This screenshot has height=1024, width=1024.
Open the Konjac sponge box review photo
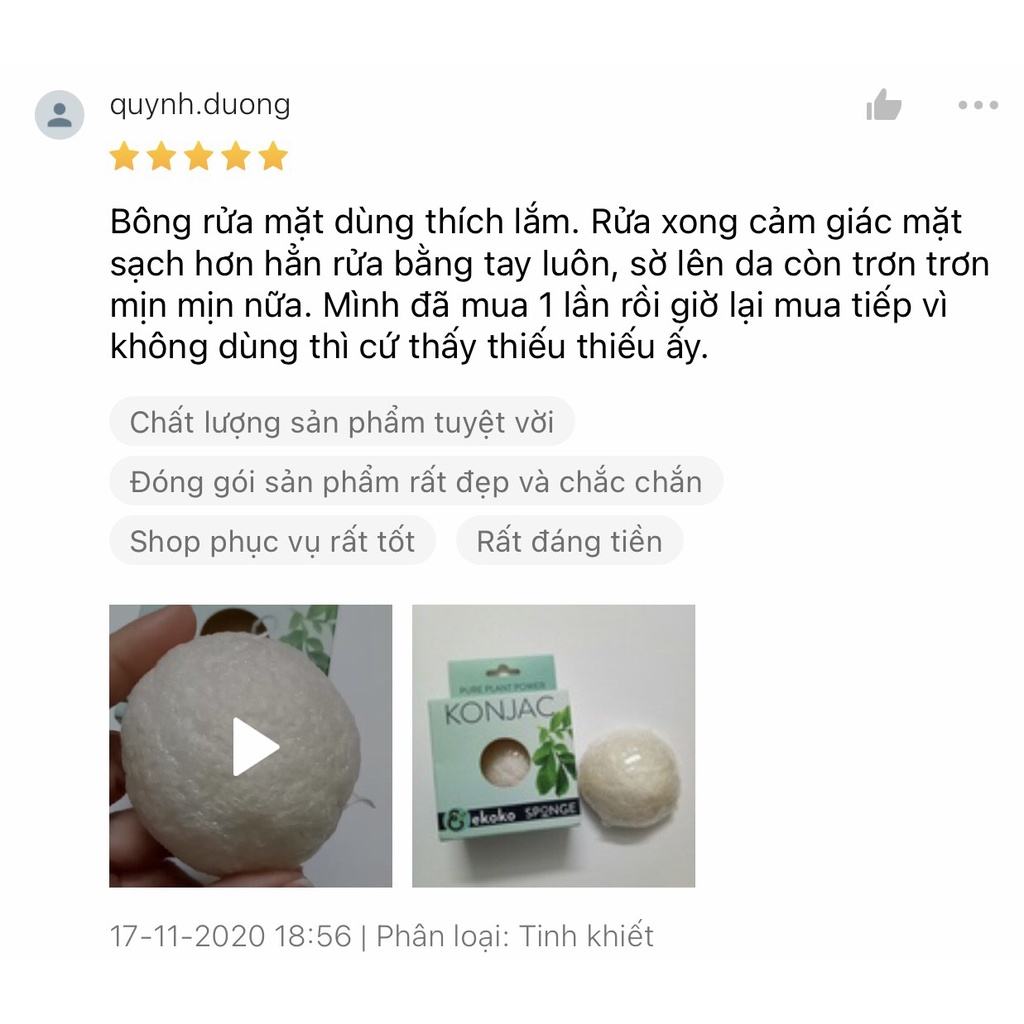[x=553, y=746]
